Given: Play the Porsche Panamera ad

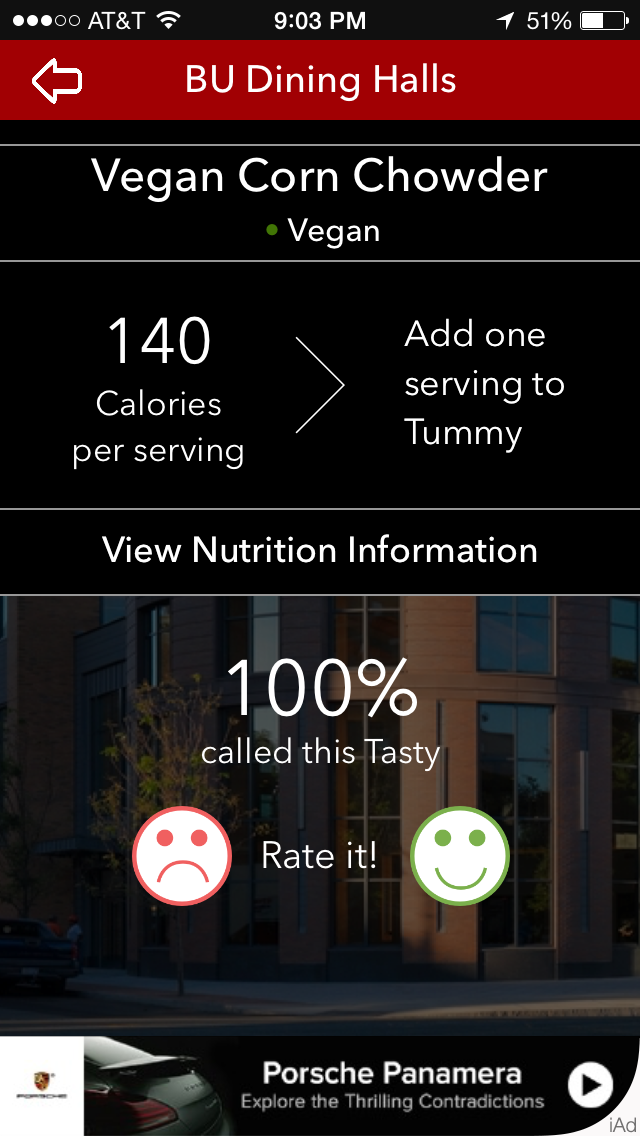Looking at the screenshot, I should [x=590, y=1085].
